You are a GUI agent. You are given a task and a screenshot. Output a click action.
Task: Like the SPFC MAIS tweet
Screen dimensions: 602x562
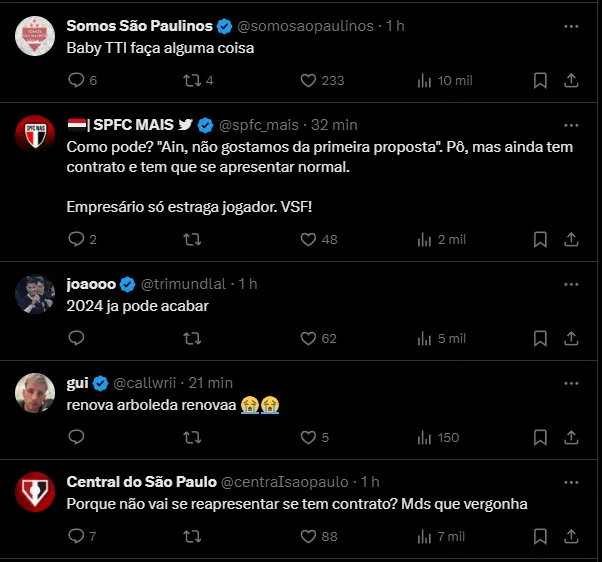click(309, 239)
